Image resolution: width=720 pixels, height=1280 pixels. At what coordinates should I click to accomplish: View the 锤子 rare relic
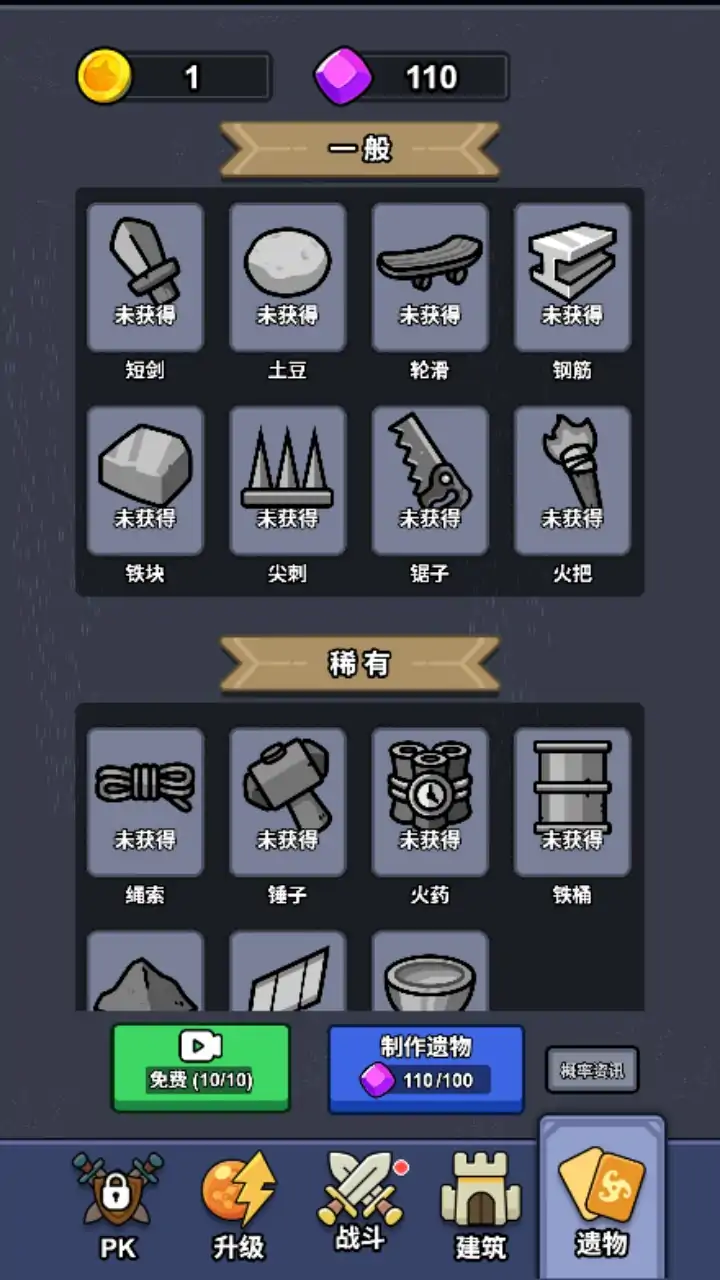tap(288, 802)
